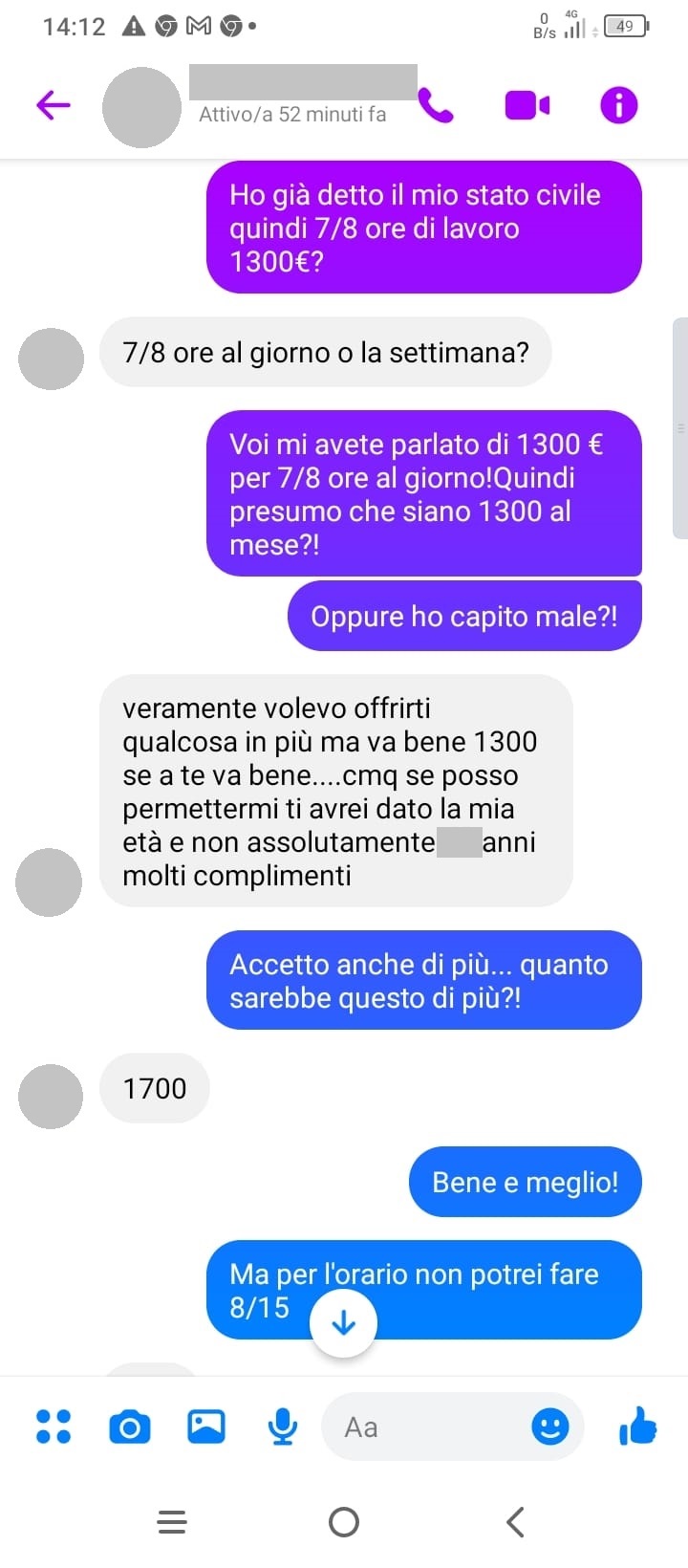Open conversation info details
Viewport: 688px width, 1568px height.
click(618, 105)
